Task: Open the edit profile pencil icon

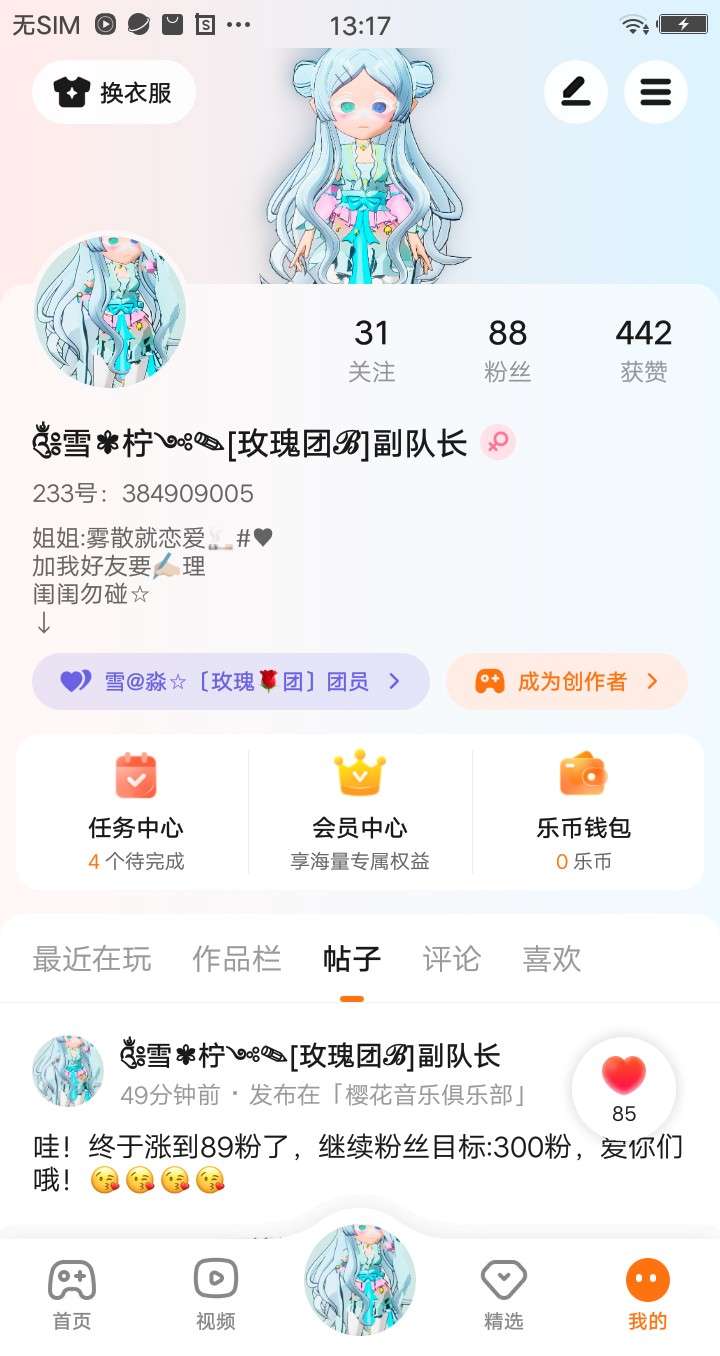Action: pyautogui.click(x=575, y=92)
